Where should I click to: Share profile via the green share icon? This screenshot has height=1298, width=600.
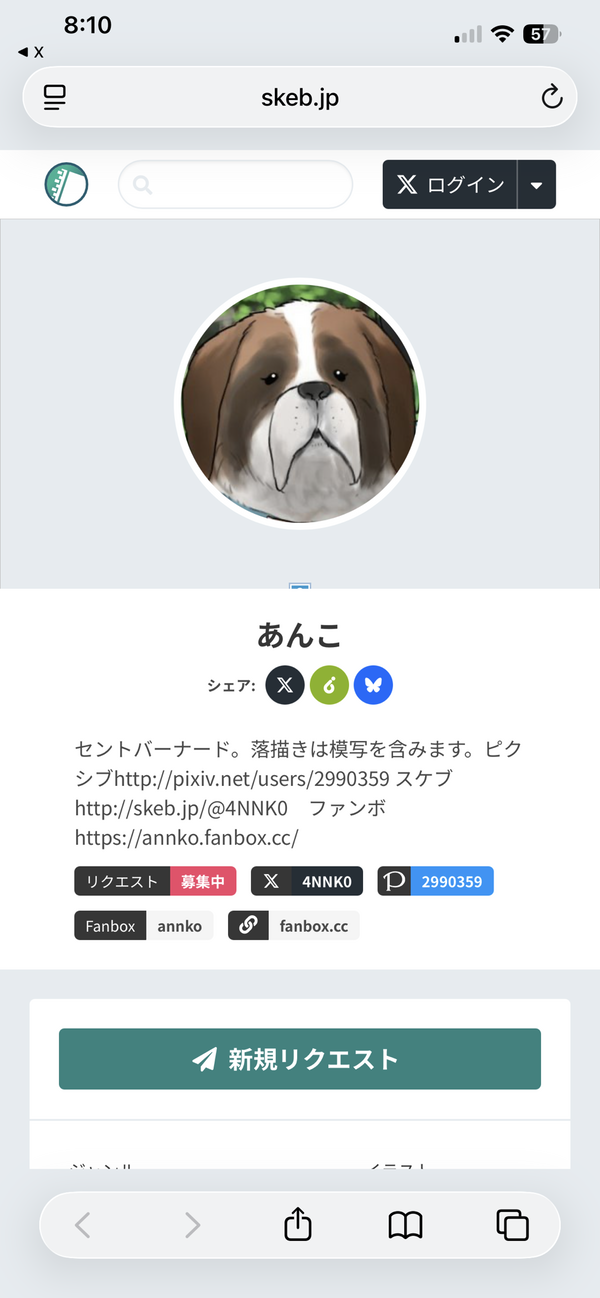(329, 686)
